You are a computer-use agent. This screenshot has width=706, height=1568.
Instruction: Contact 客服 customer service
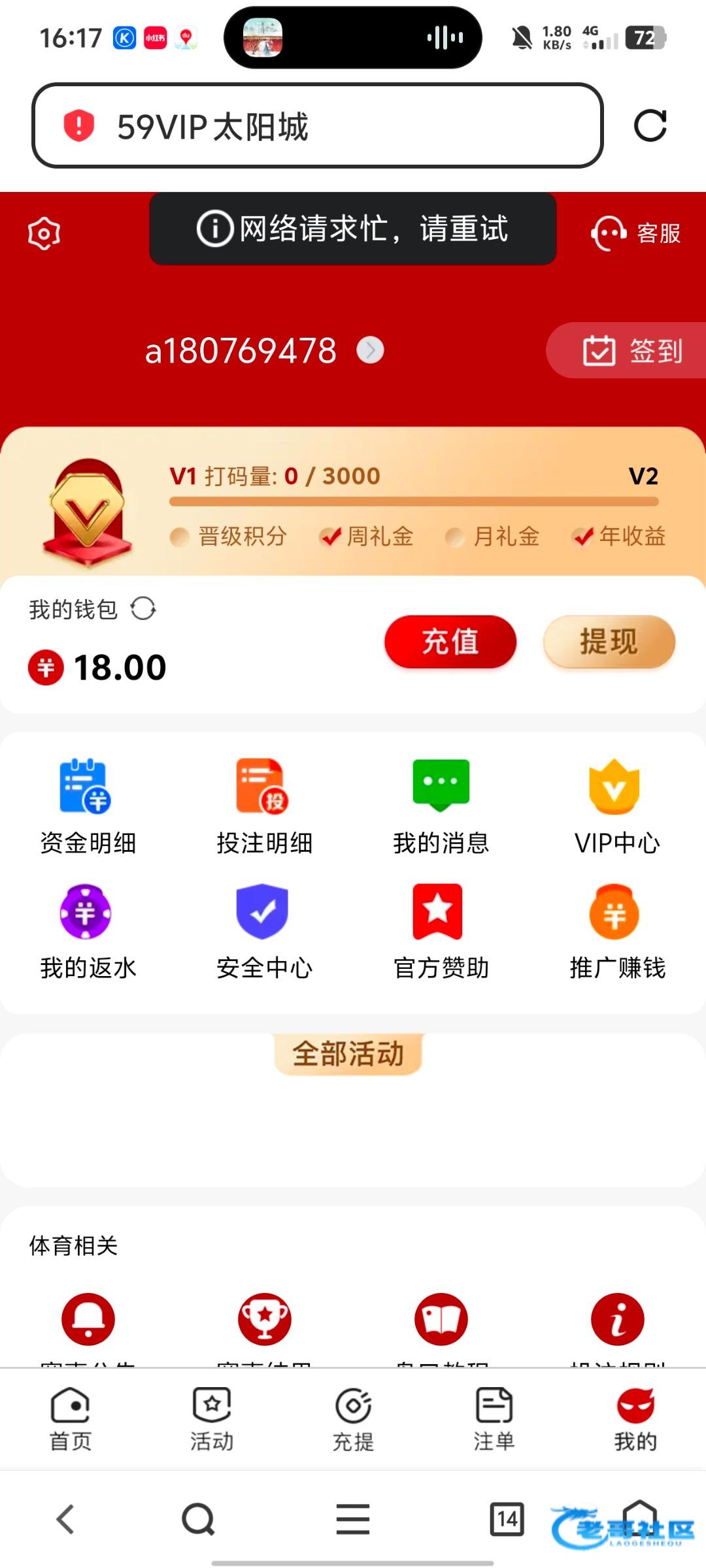point(635,233)
